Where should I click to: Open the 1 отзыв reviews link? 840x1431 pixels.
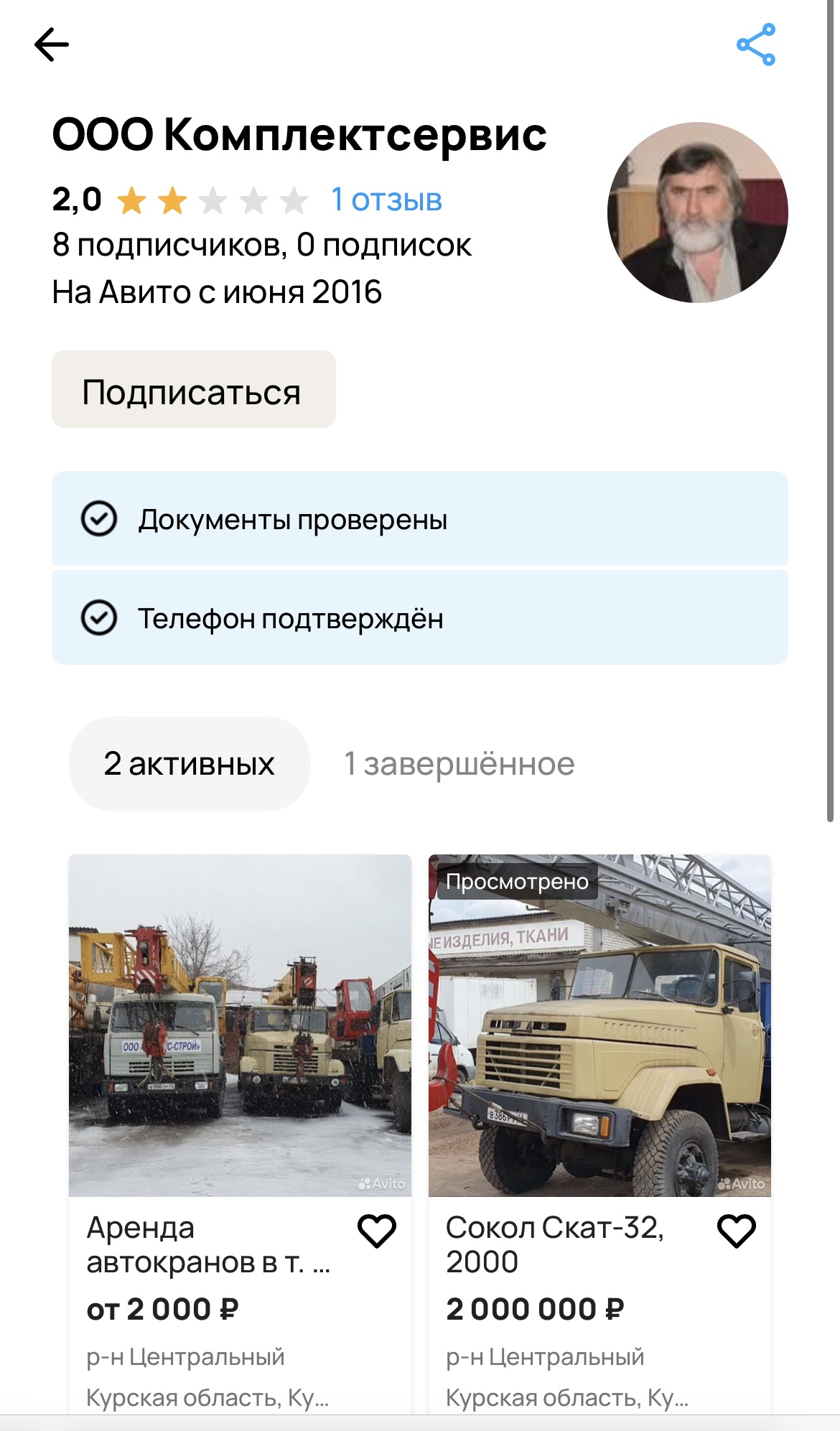pos(386,200)
